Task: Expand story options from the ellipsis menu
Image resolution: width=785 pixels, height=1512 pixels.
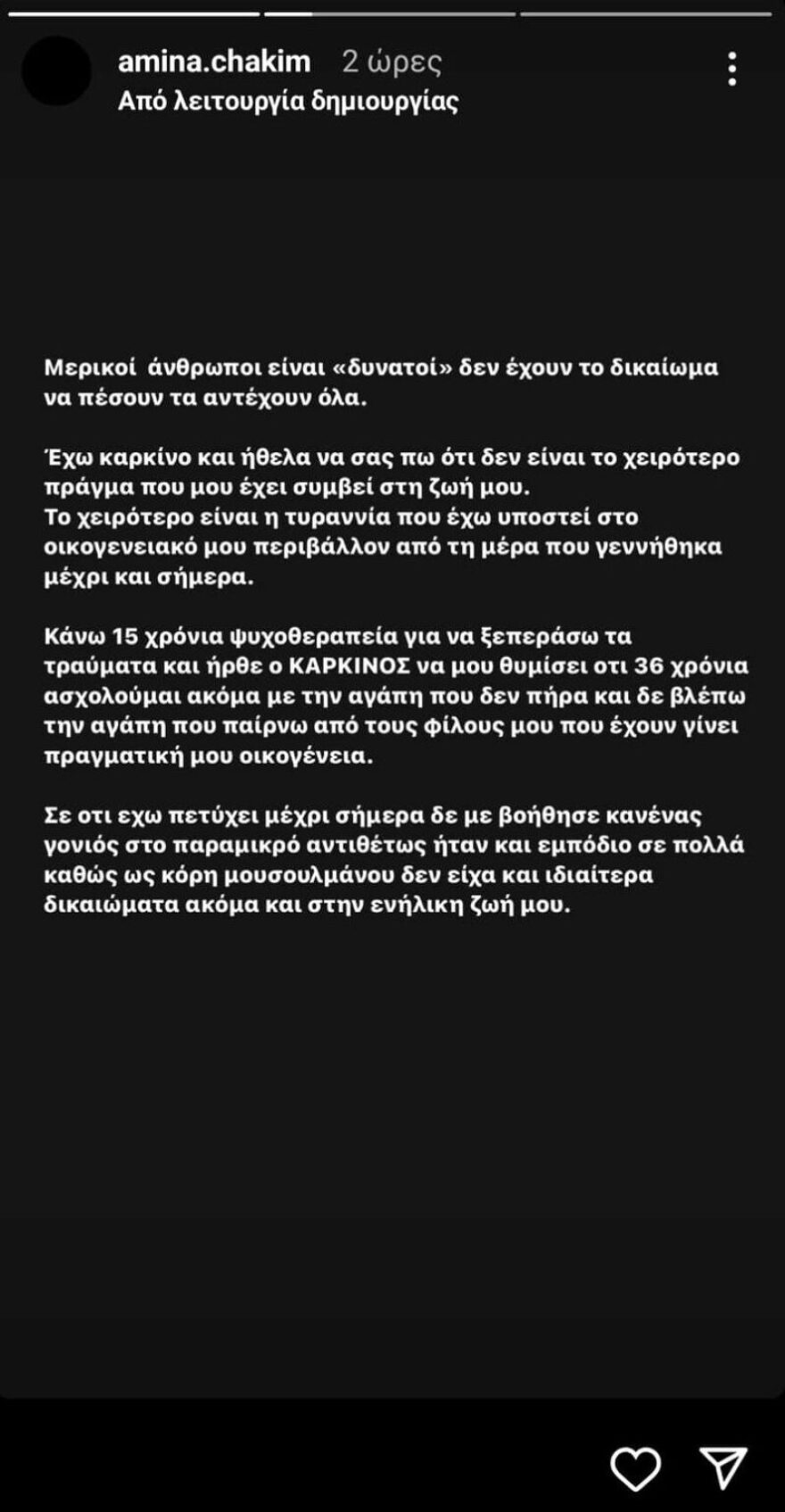Action: (733, 67)
